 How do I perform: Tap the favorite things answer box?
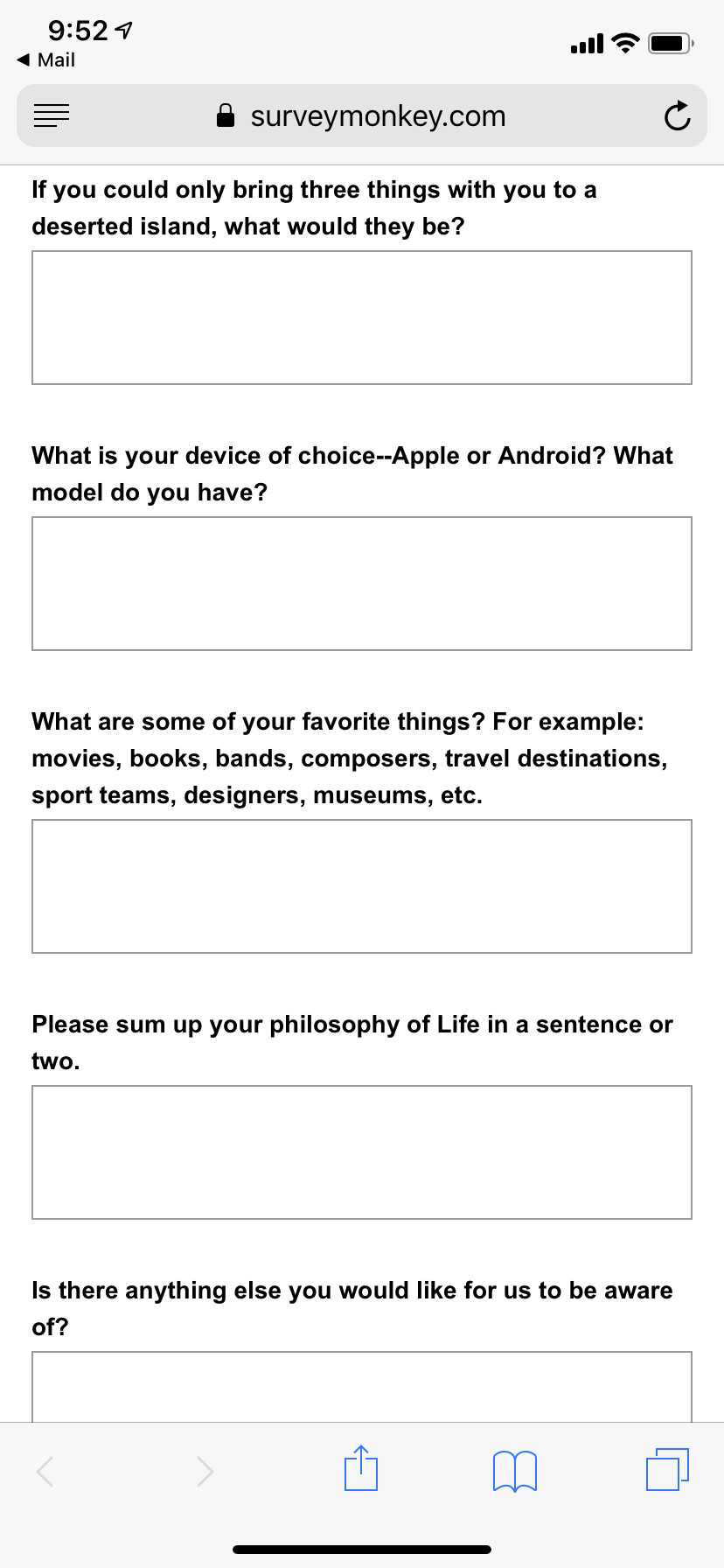click(x=362, y=886)
